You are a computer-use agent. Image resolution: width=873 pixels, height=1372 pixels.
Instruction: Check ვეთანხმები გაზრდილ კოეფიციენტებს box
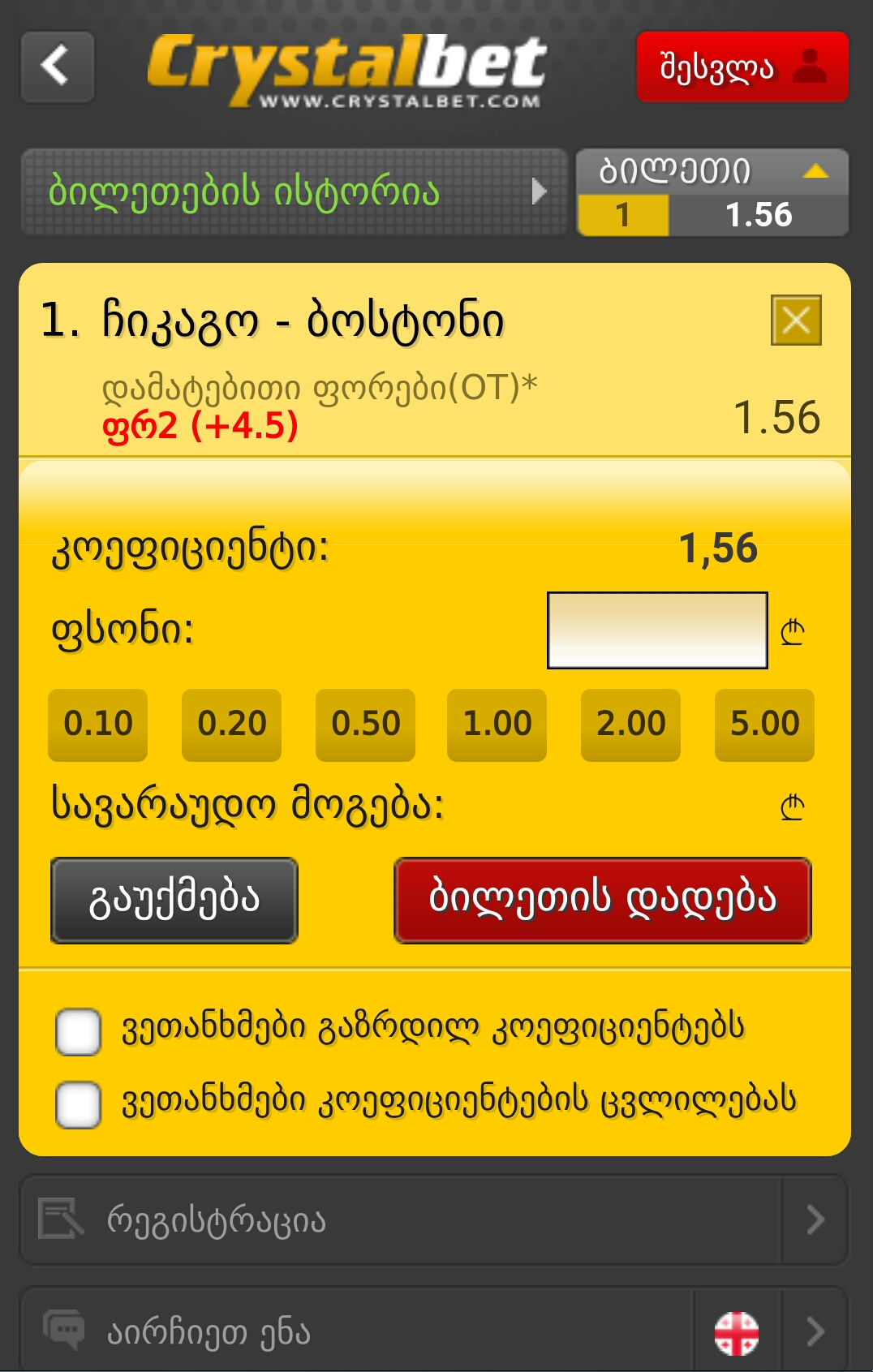pos(79,1031)
